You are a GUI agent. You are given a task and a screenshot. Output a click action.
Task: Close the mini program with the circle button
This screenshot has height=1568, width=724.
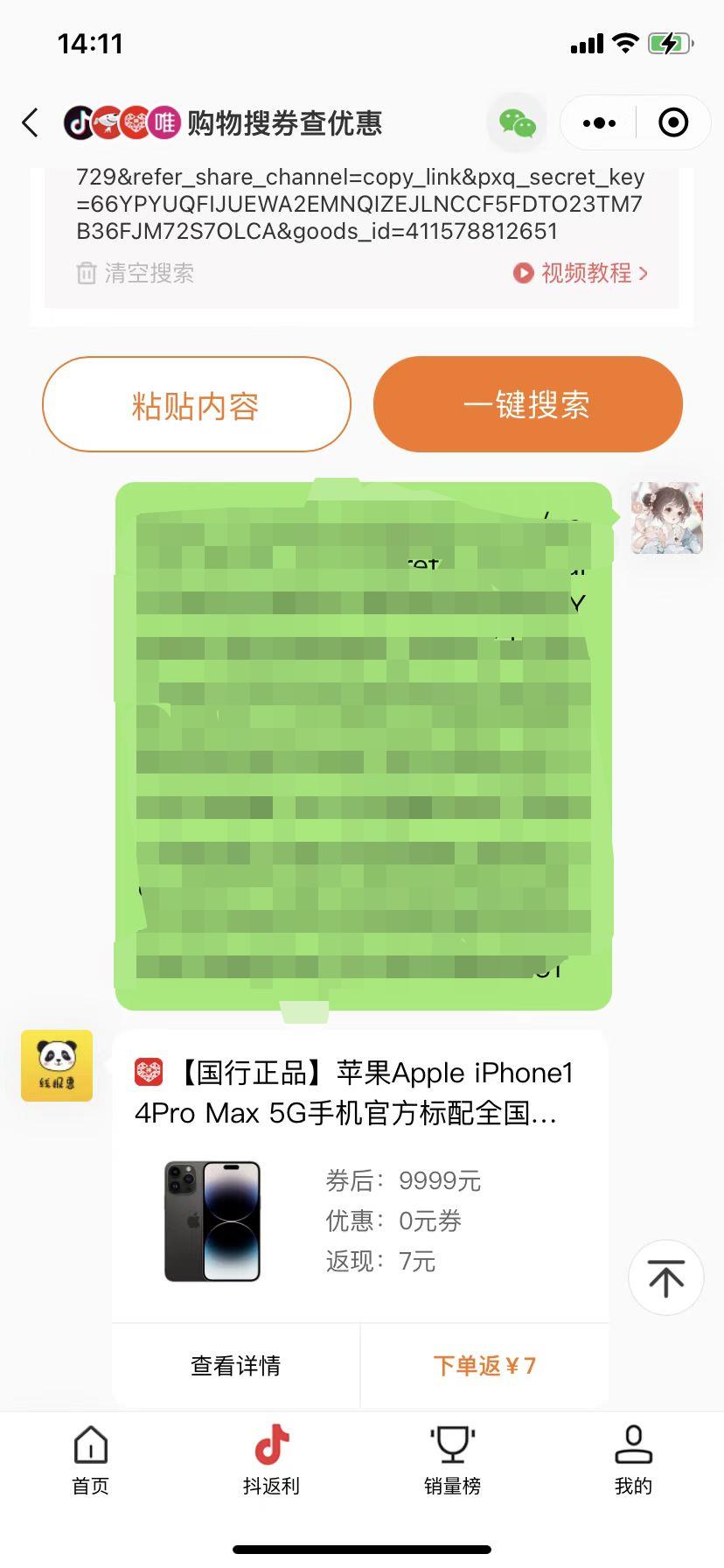(x=673, y=123)
